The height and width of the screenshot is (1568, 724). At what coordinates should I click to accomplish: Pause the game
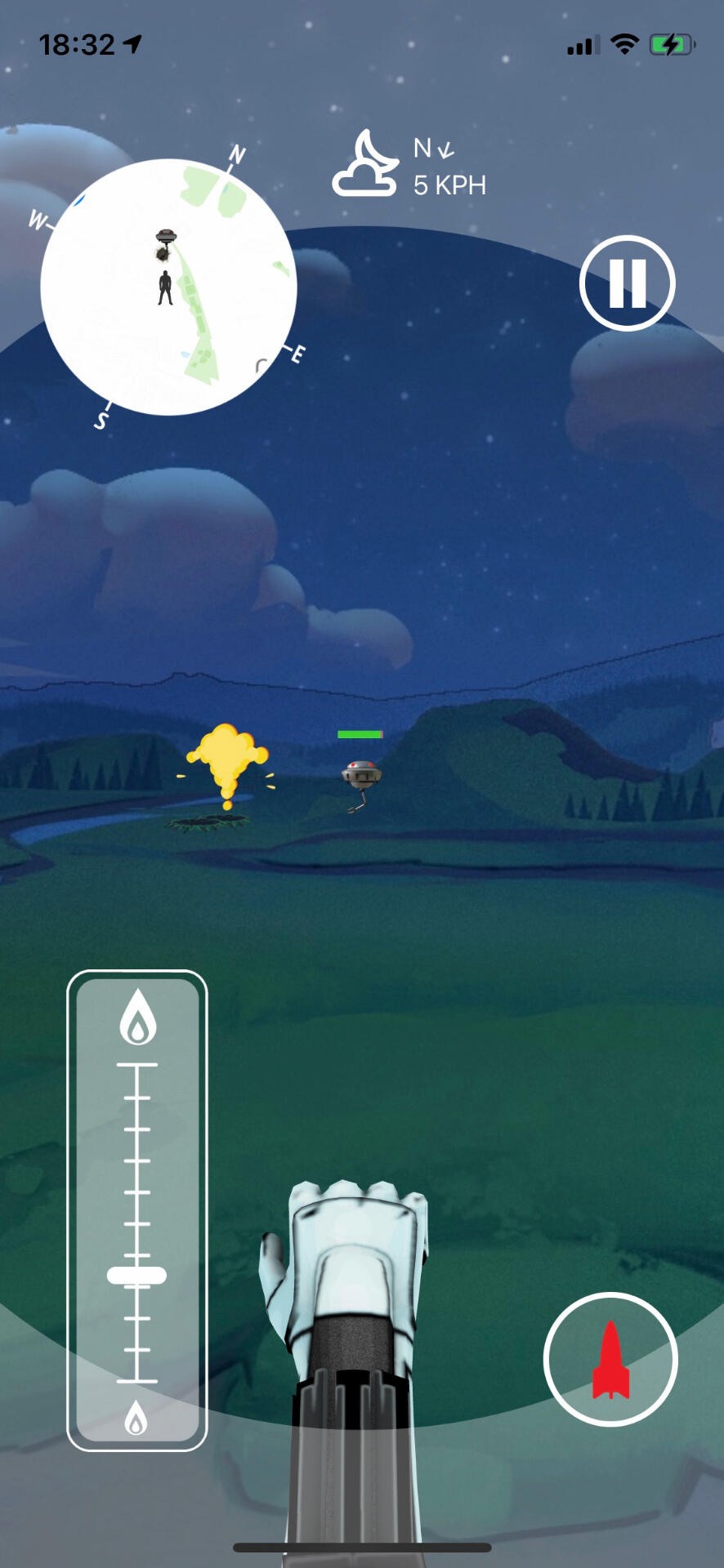(627, 283)
